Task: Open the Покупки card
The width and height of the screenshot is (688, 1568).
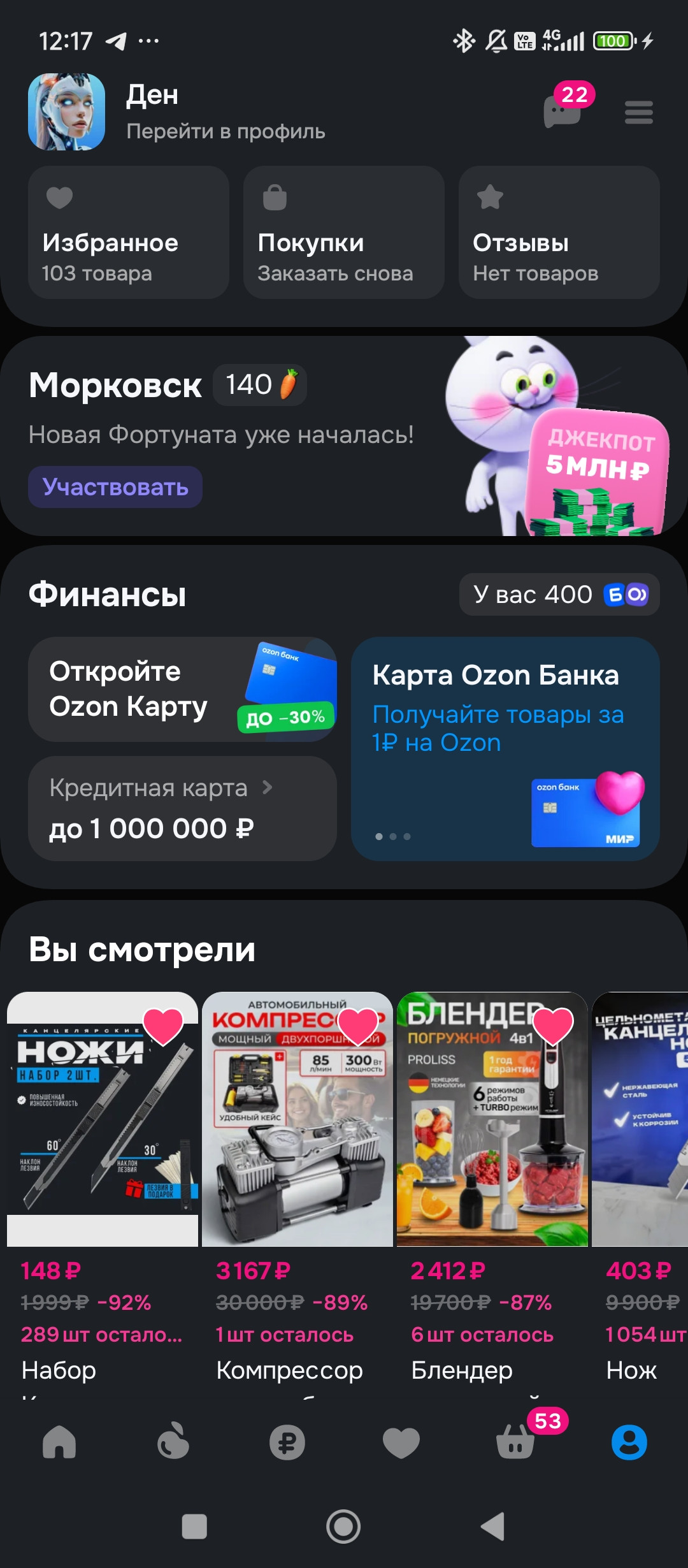Action: [x=343, y=233]
